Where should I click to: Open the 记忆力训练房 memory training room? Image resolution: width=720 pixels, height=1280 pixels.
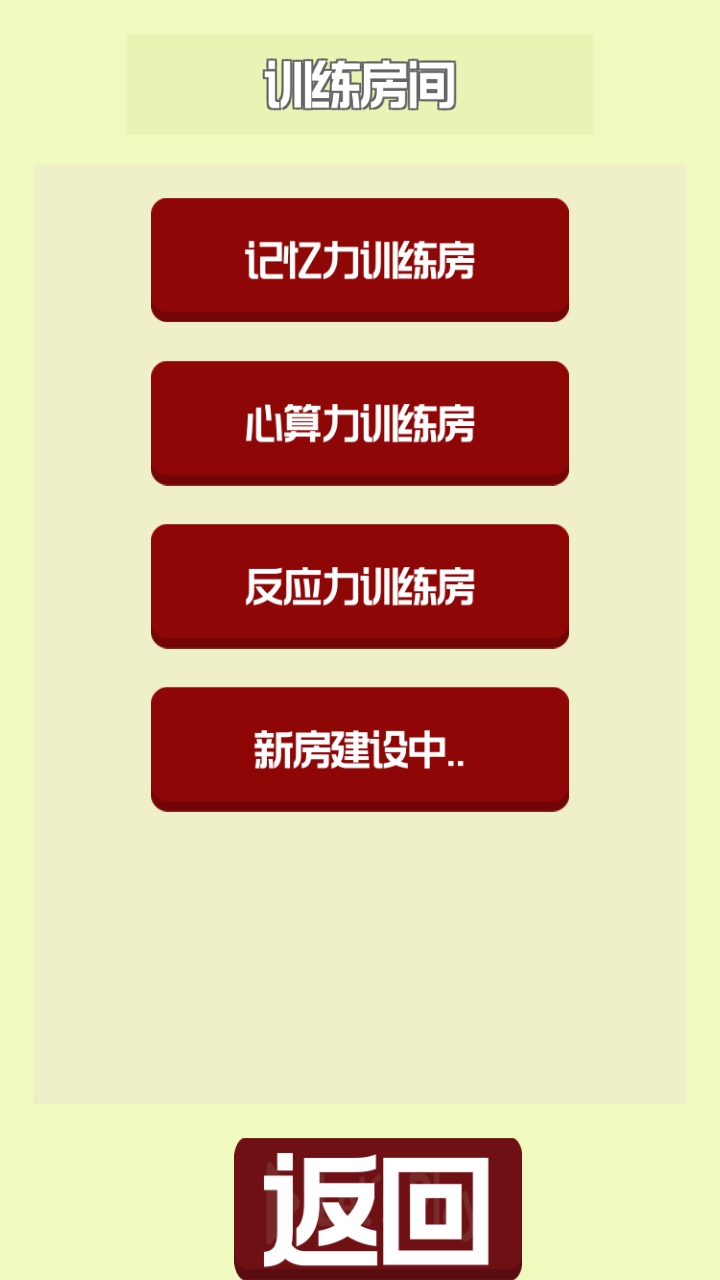[x=360, y=260]
